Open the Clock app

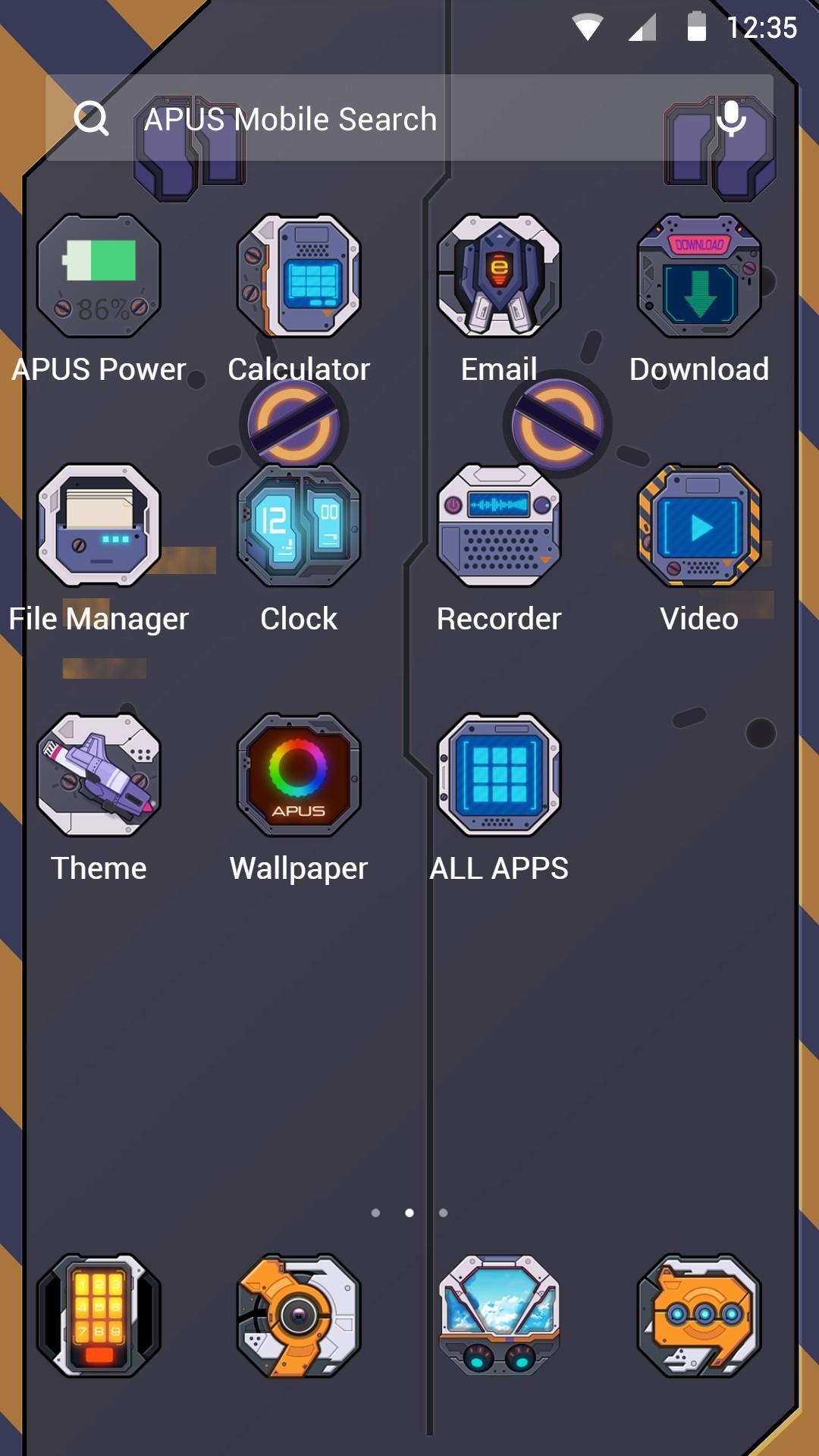coord(299,525)
